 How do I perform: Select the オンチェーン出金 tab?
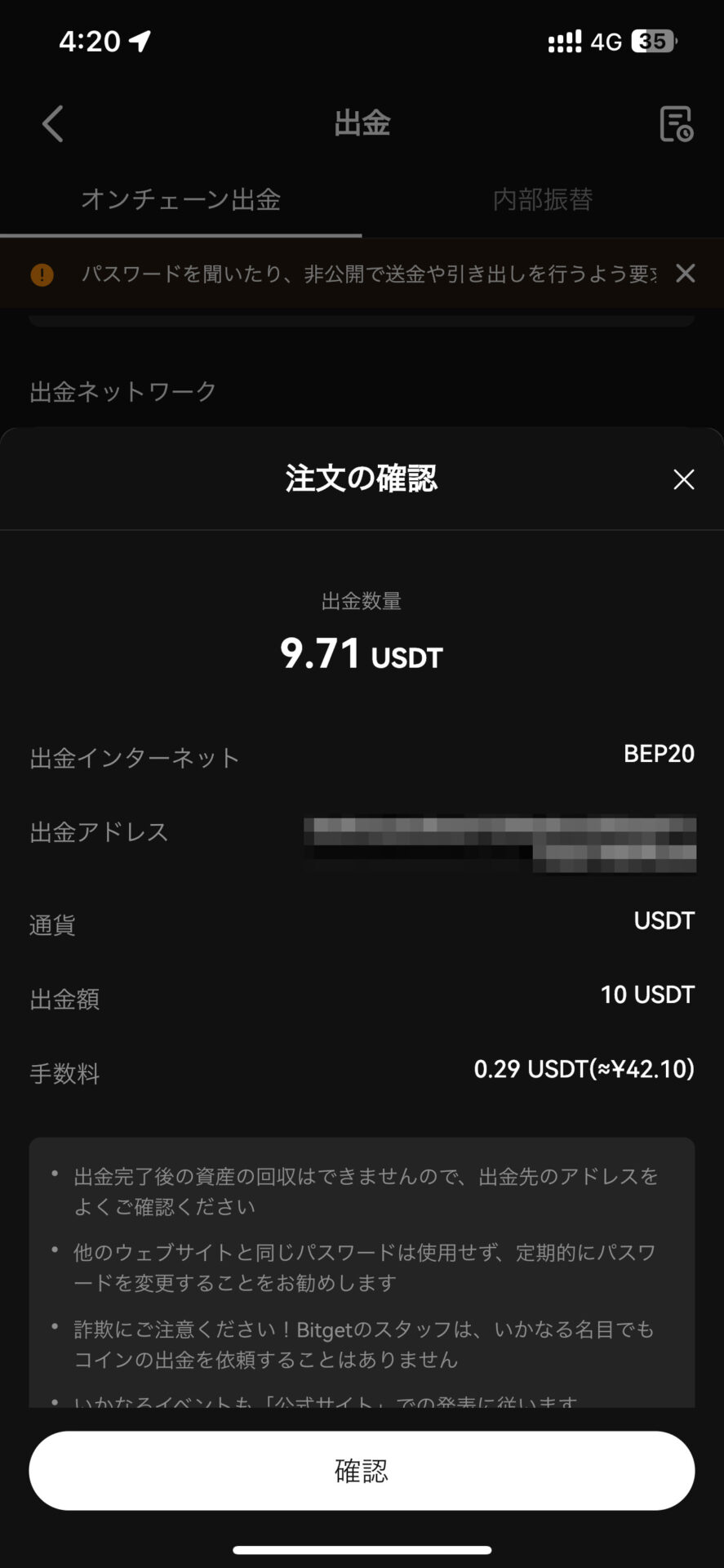180,199
